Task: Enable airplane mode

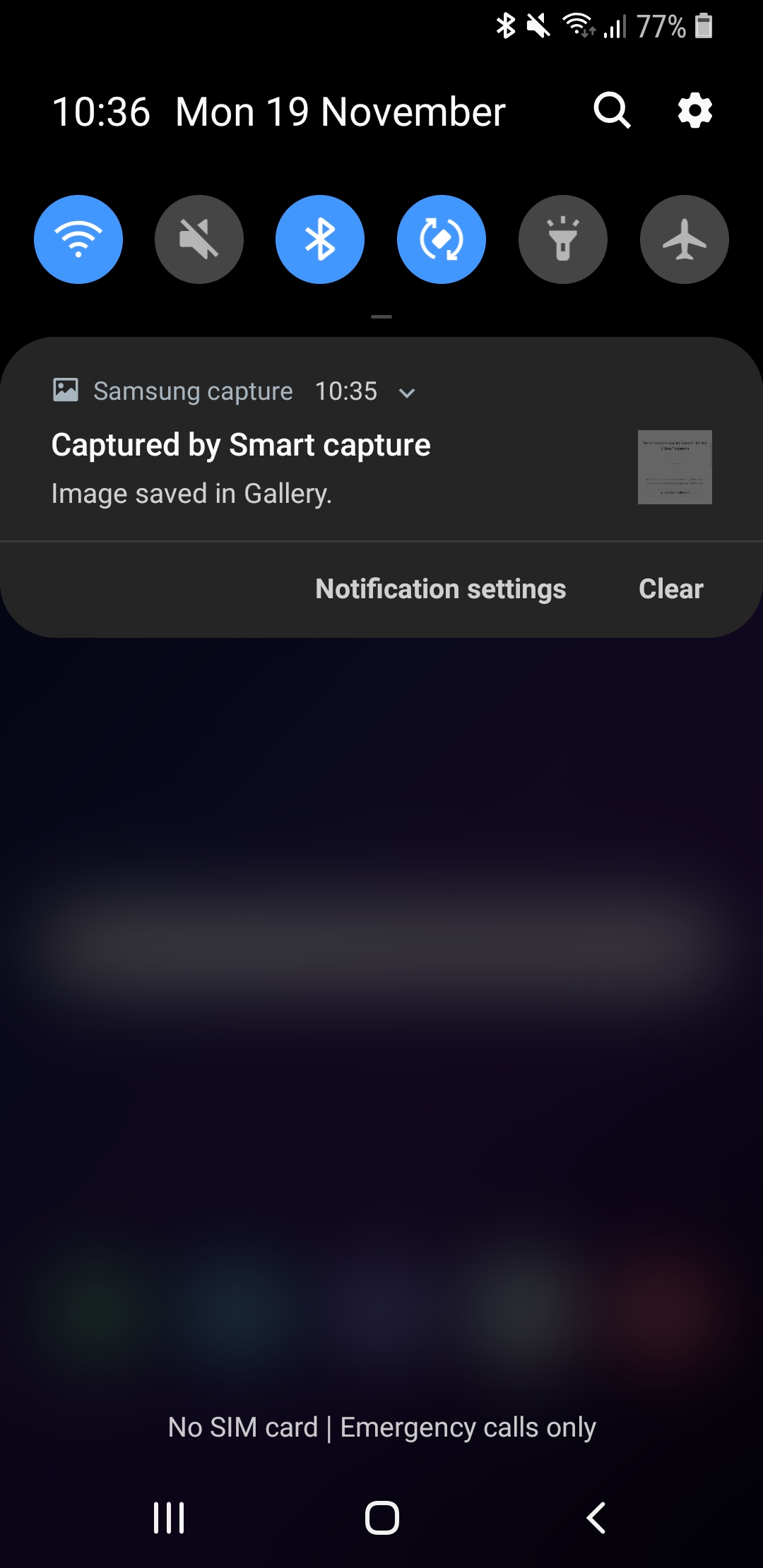Action: click(x=684, y=239)
